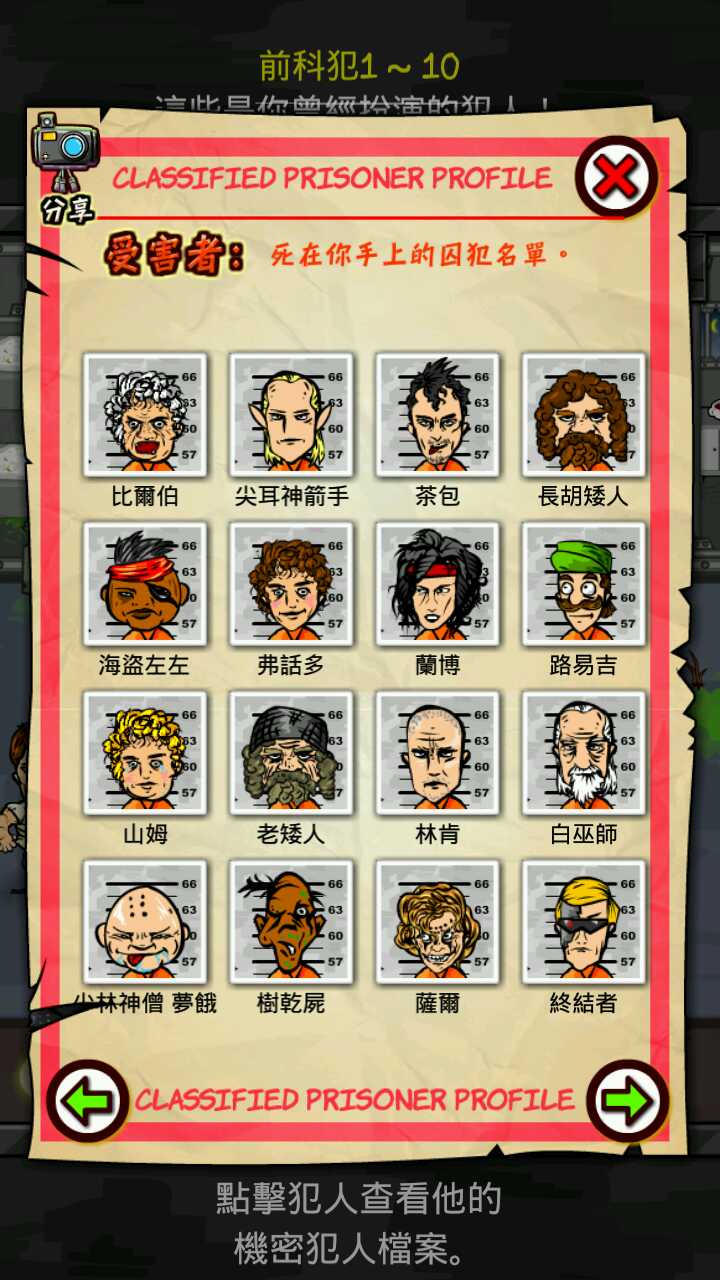This screenshot has height=1280, width=720.
Task: Open 終結者's prisoner profile
Action: [583, 922]
